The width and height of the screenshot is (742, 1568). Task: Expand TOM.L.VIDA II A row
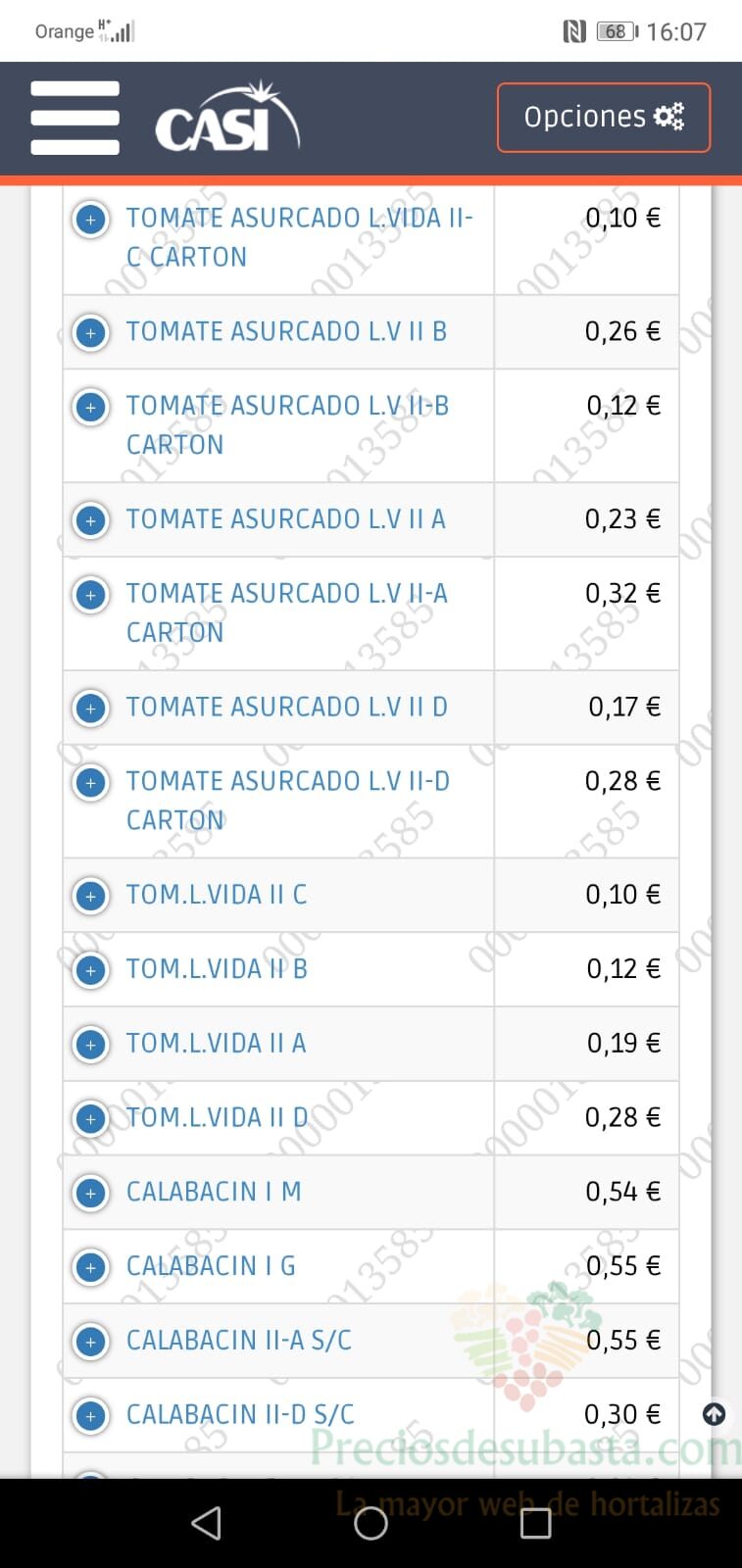click(91, 1045)
